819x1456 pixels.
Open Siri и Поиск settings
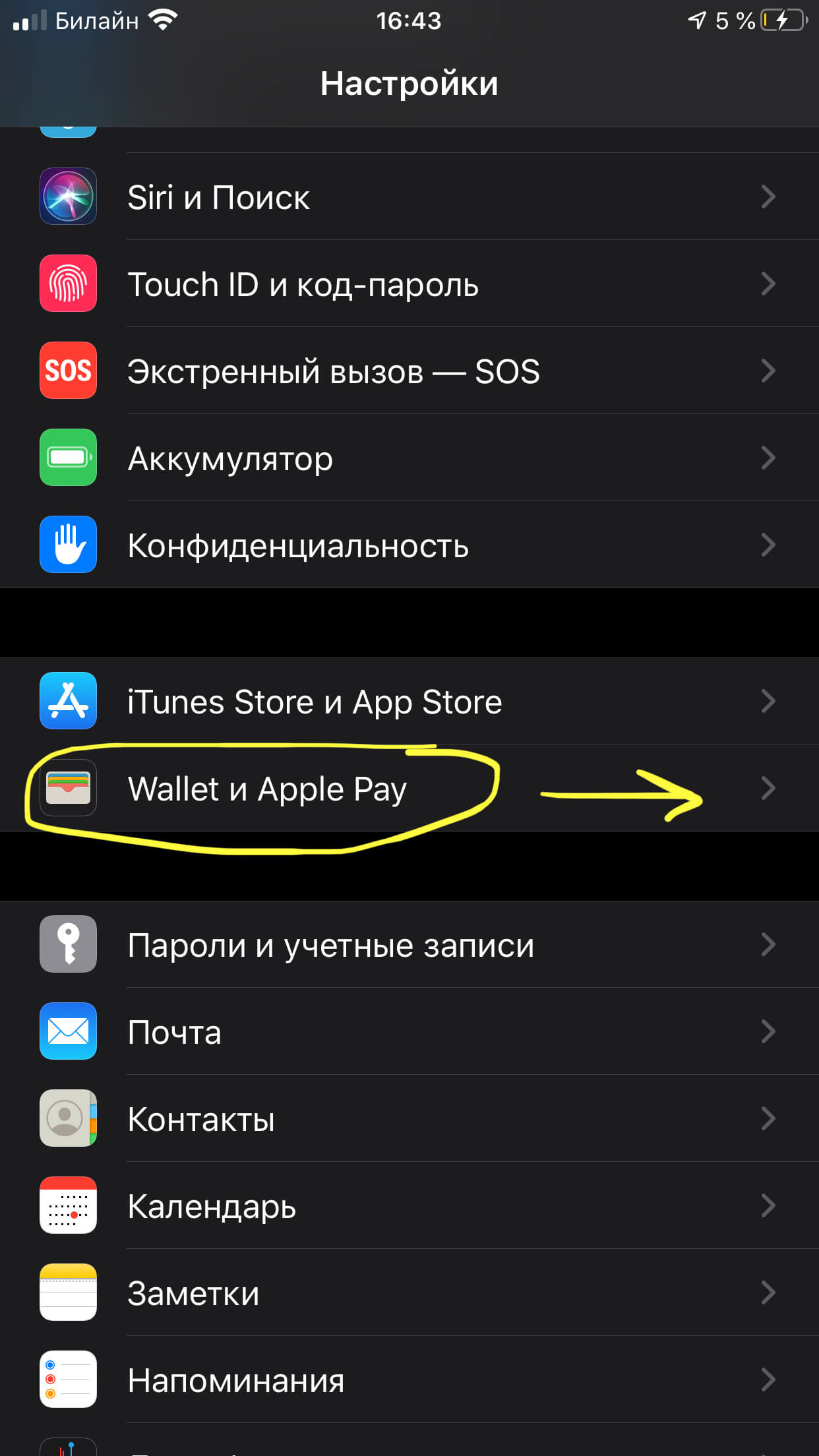tap(409, 197)
